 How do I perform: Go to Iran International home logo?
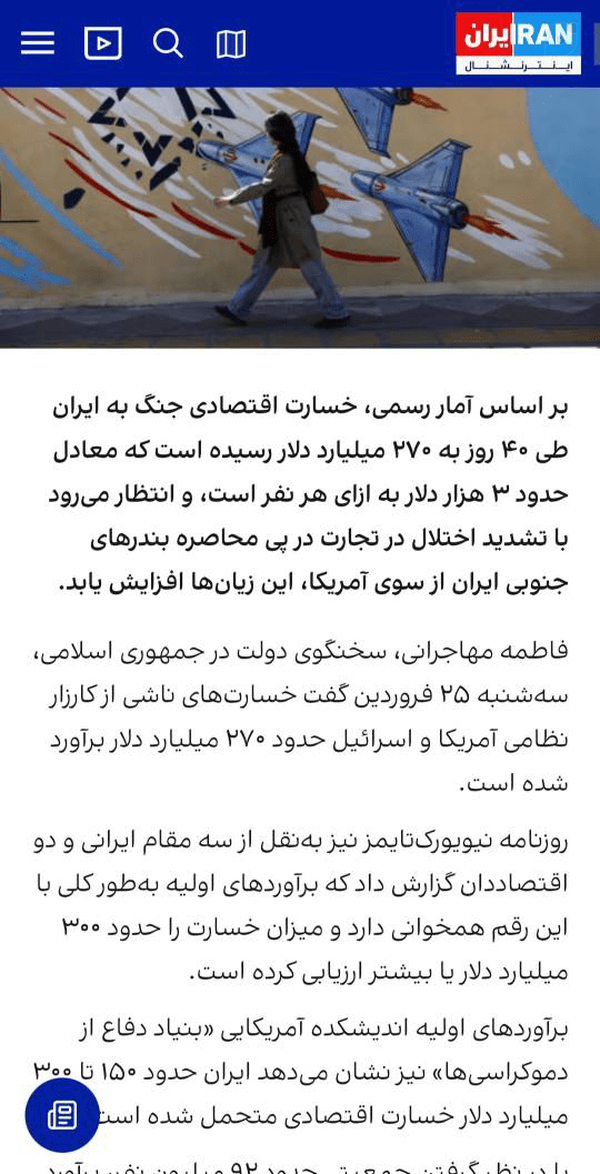518,43
